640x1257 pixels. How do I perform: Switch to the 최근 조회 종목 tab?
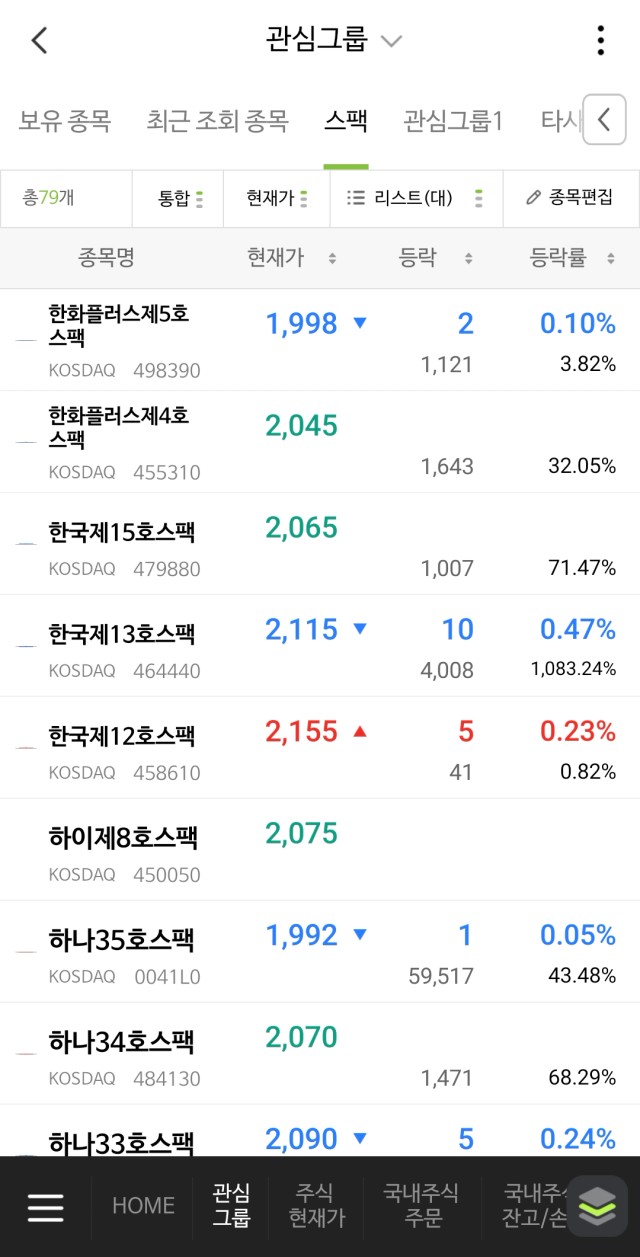(217, 121)
